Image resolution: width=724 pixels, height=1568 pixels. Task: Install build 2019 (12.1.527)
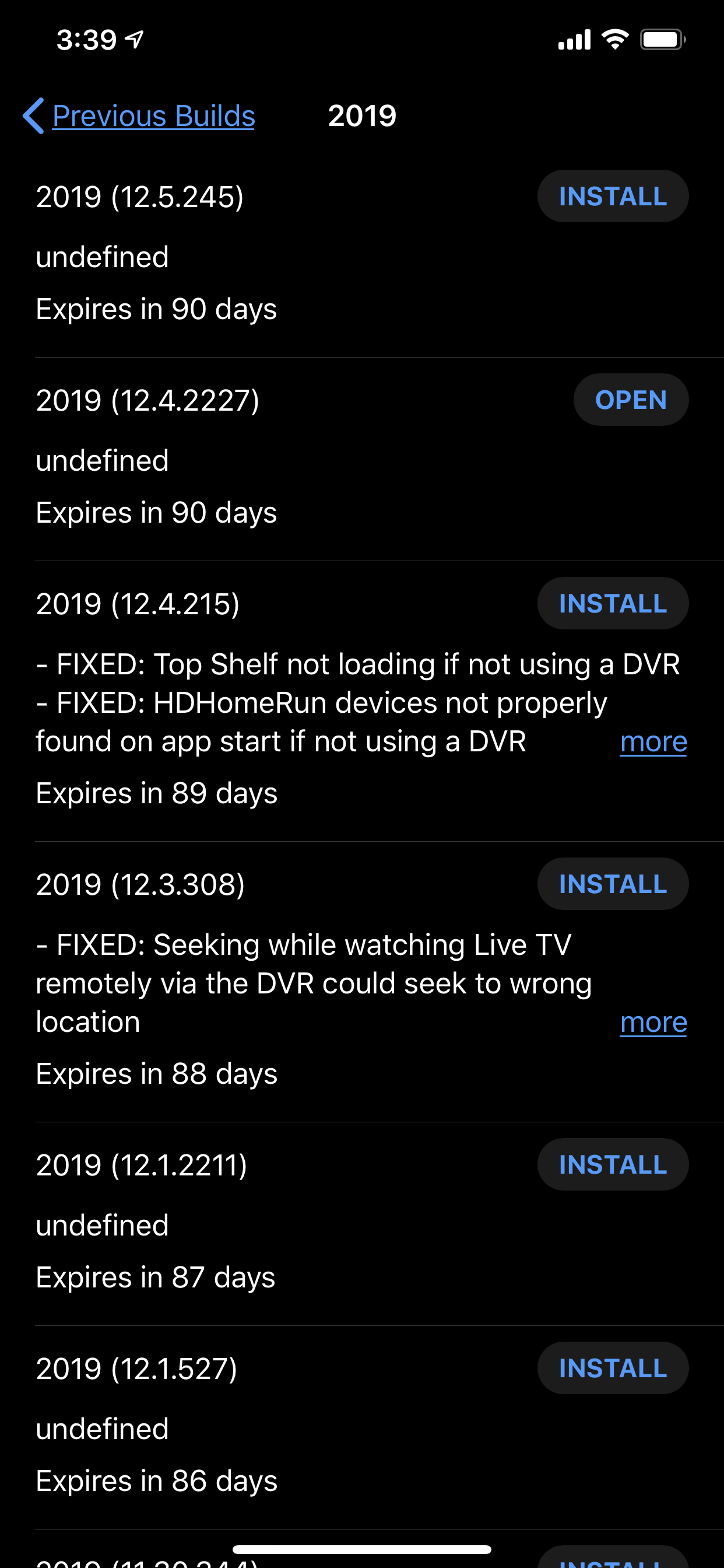click(x=612, y=1368)
